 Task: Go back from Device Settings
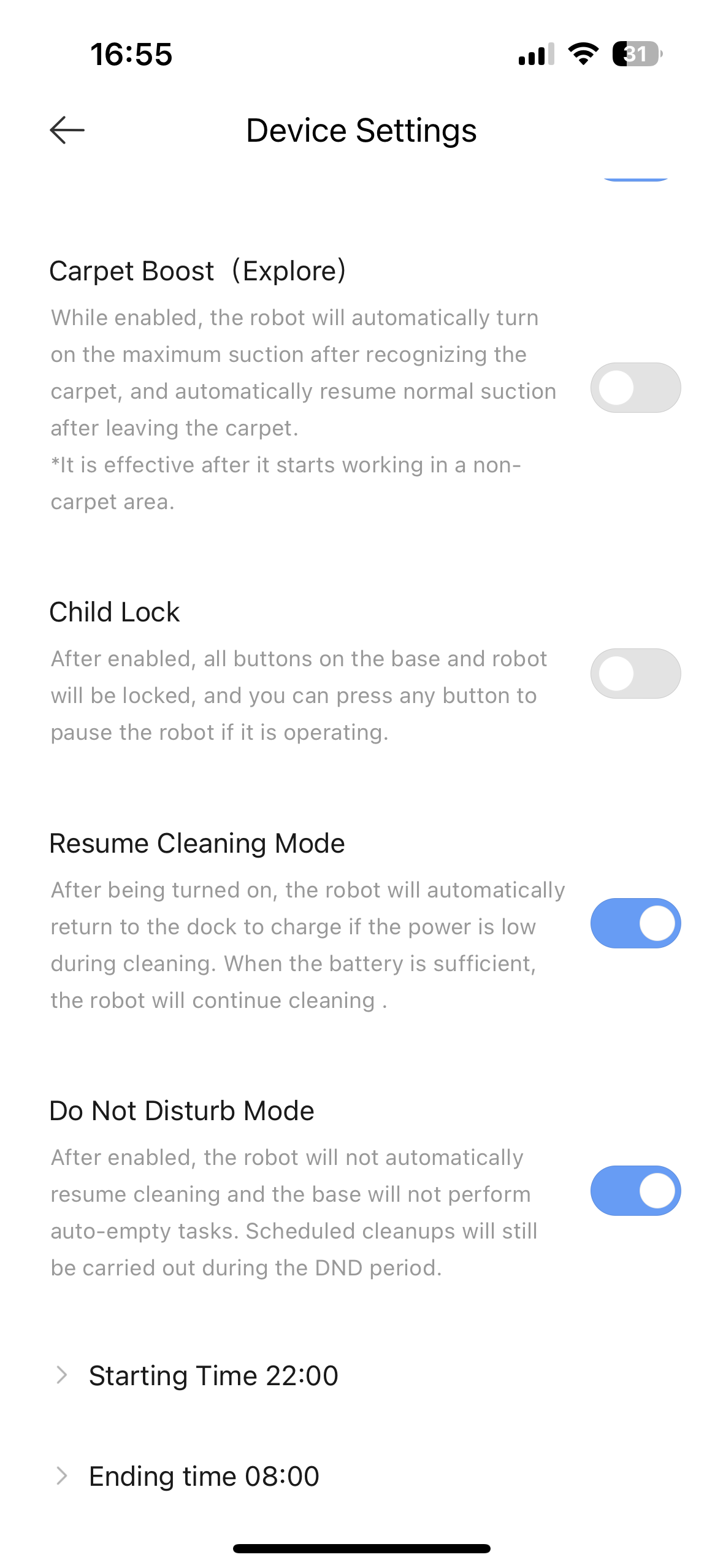point(67,130)
